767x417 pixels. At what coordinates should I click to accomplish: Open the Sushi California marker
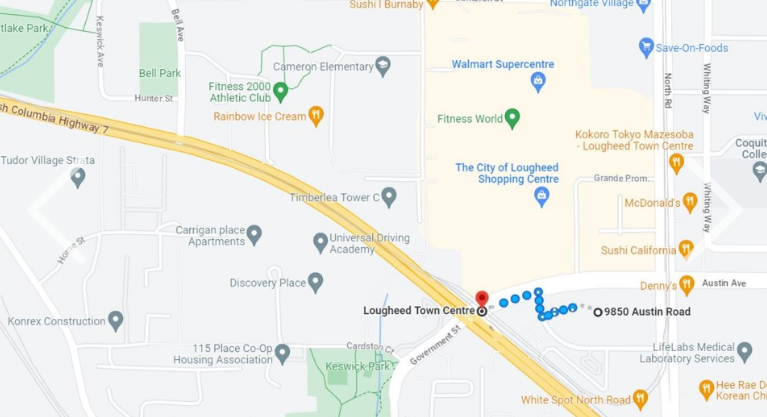coord(685,248)
